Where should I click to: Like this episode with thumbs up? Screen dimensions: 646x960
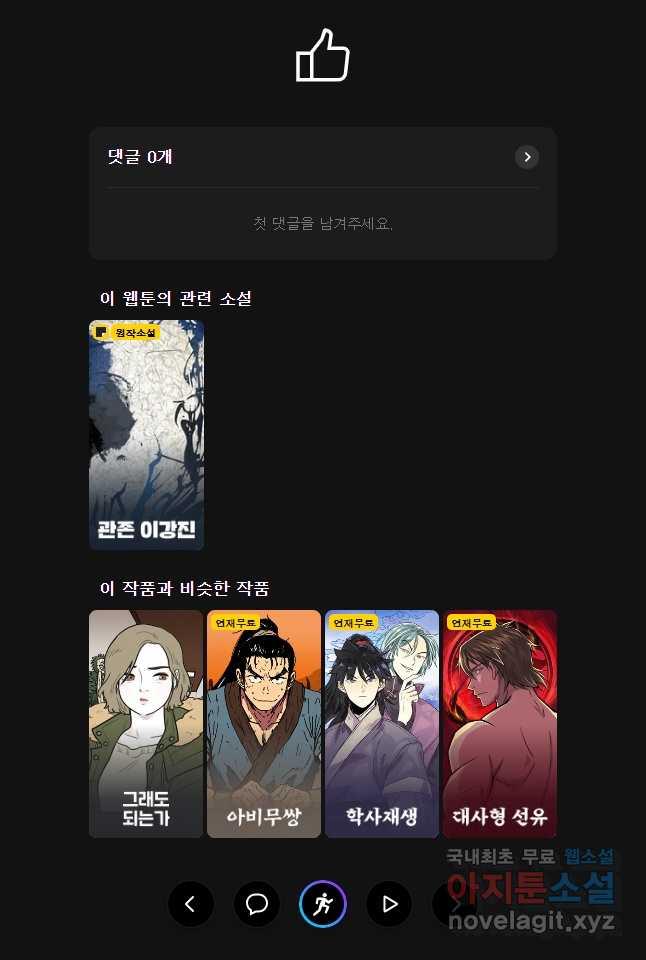click(322, 55)
